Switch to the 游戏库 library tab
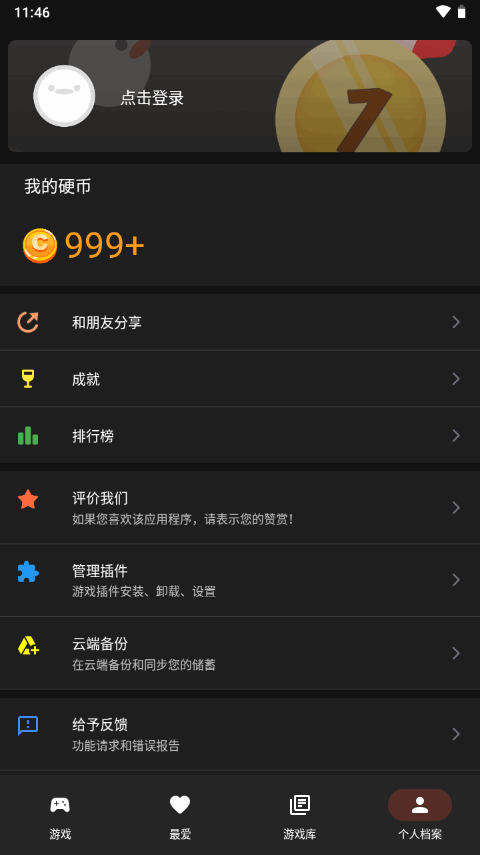 click(300, 815)
